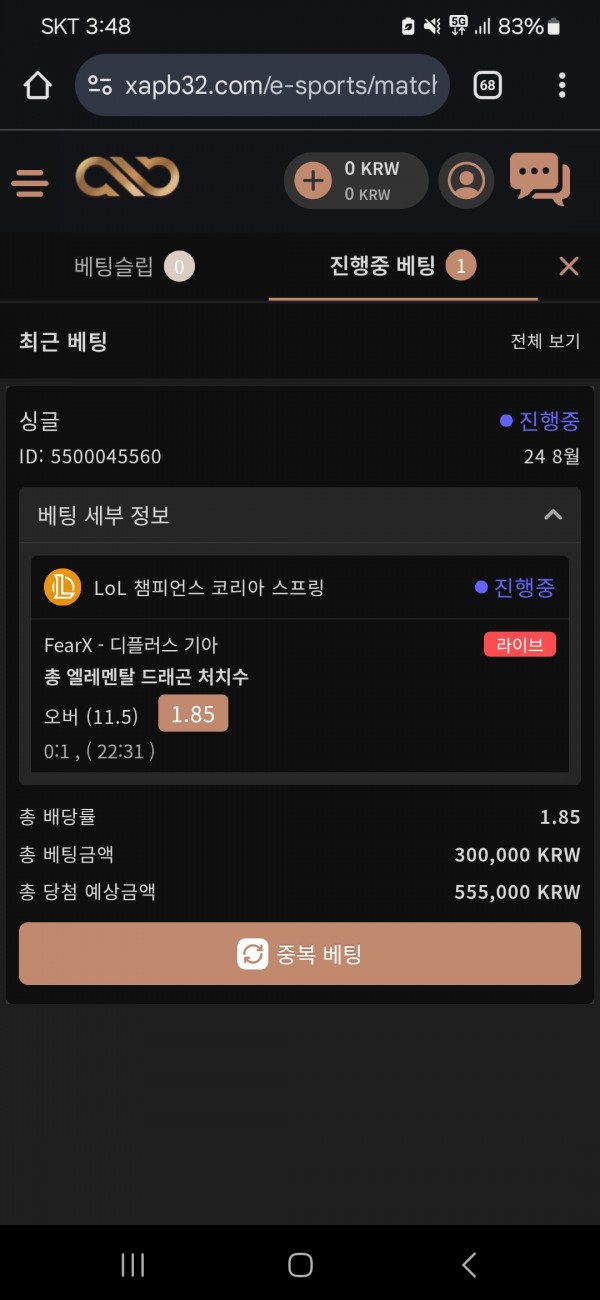
Task: Tap the system back button
Action: (469, 1264)
